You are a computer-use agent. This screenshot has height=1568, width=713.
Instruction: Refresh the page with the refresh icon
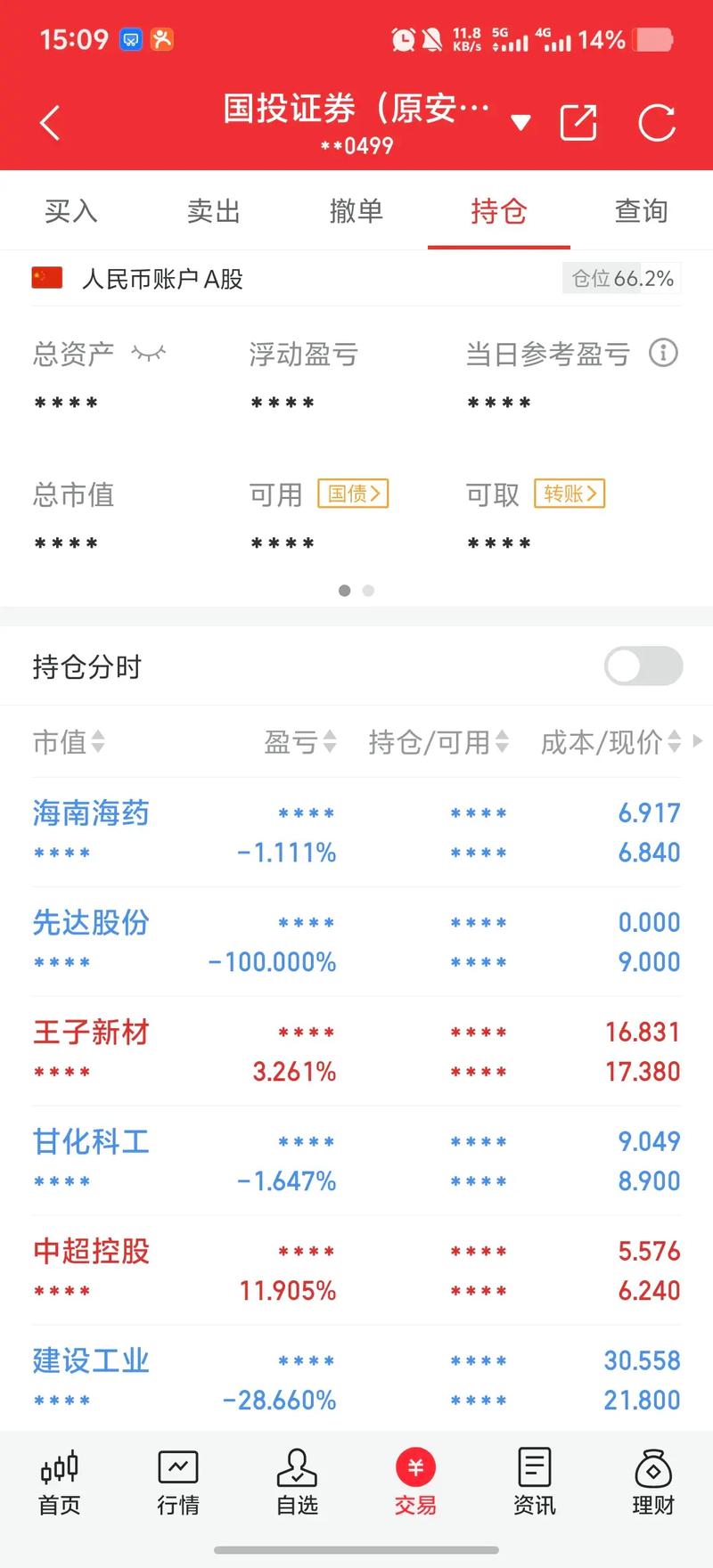pyautogui.click(x=658, y=124)
